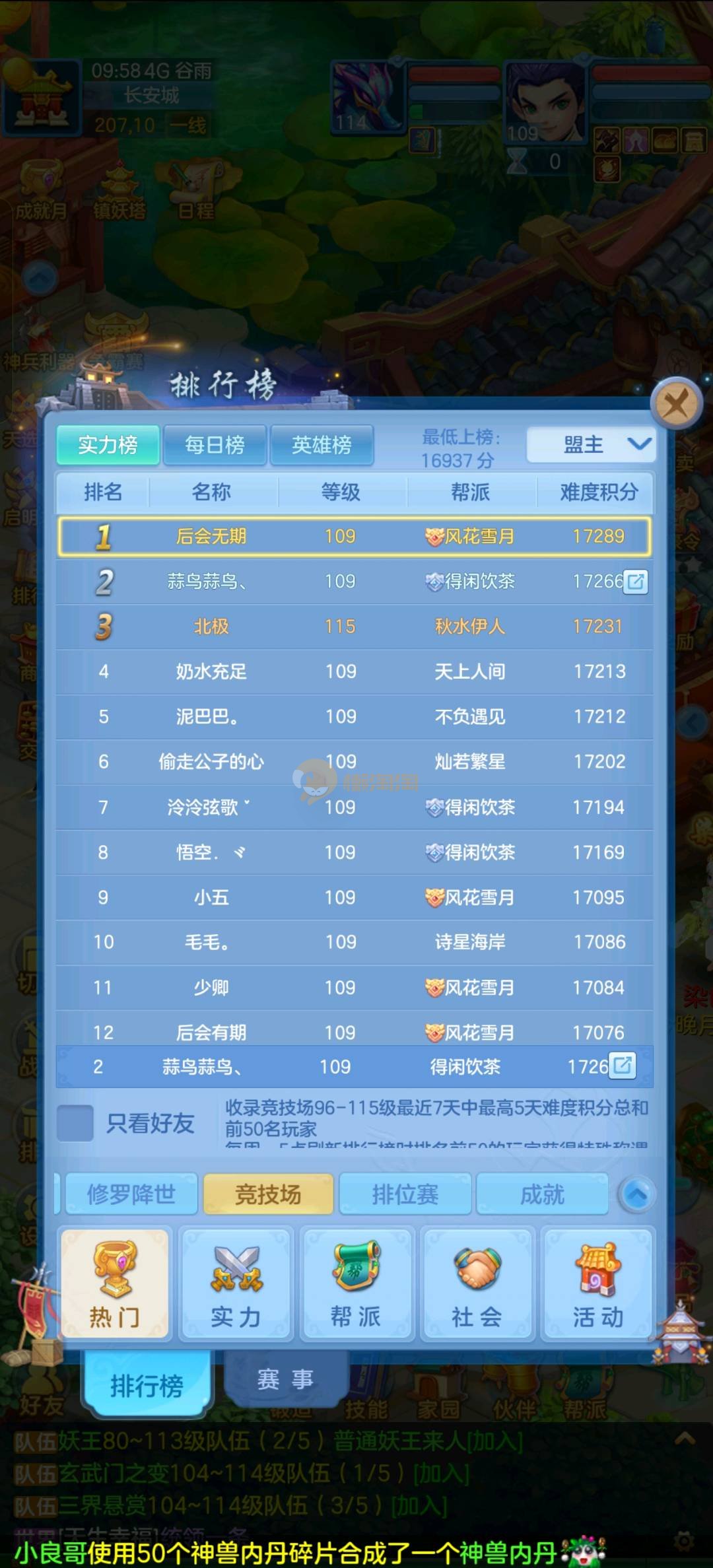This screenshot has height=1568, width=713.
Task: Close the 排行榜 ranking panel
Action: (x=675, y=403)
